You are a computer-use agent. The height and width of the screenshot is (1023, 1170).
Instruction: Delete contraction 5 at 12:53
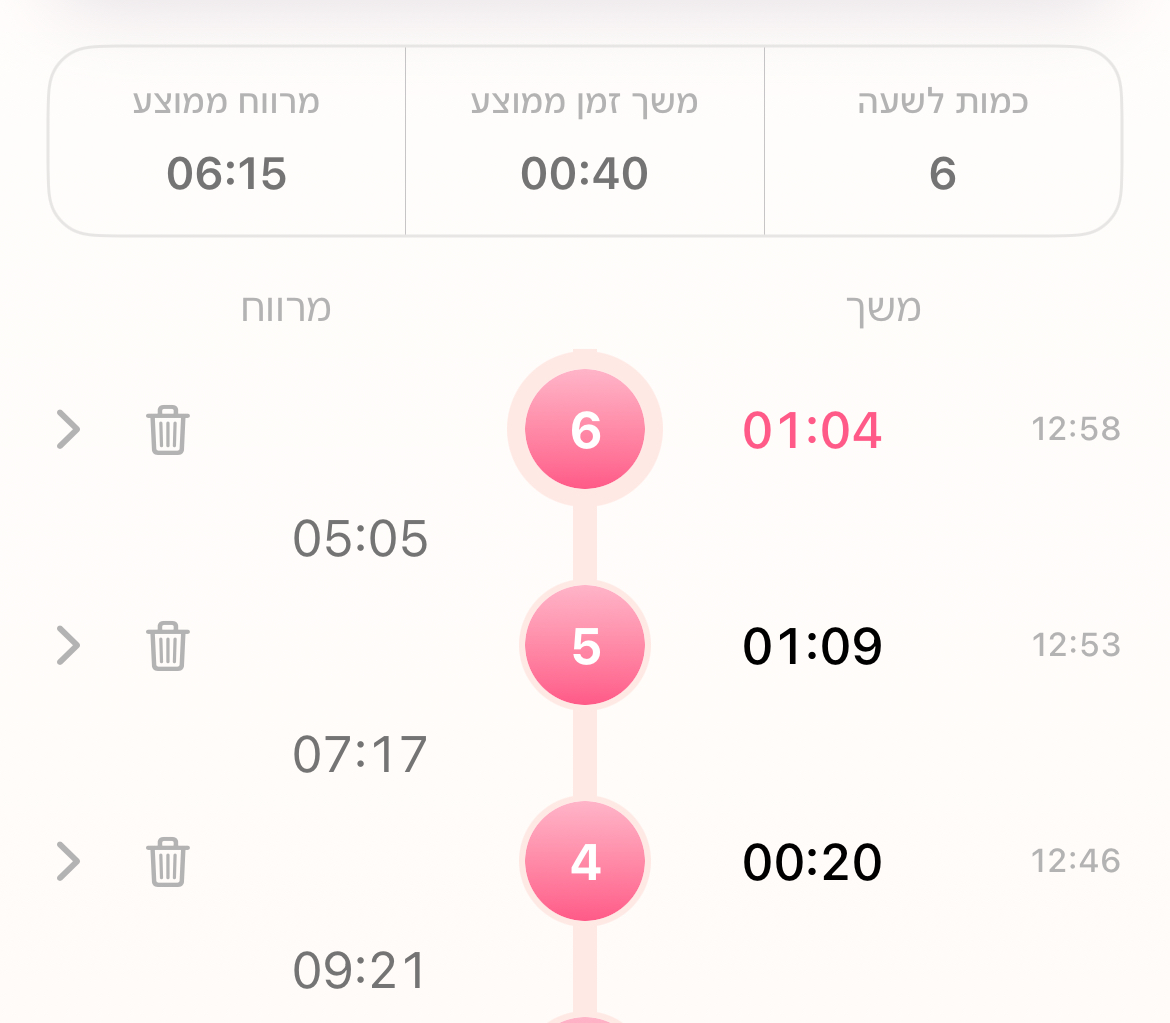[x=168, y=645]
